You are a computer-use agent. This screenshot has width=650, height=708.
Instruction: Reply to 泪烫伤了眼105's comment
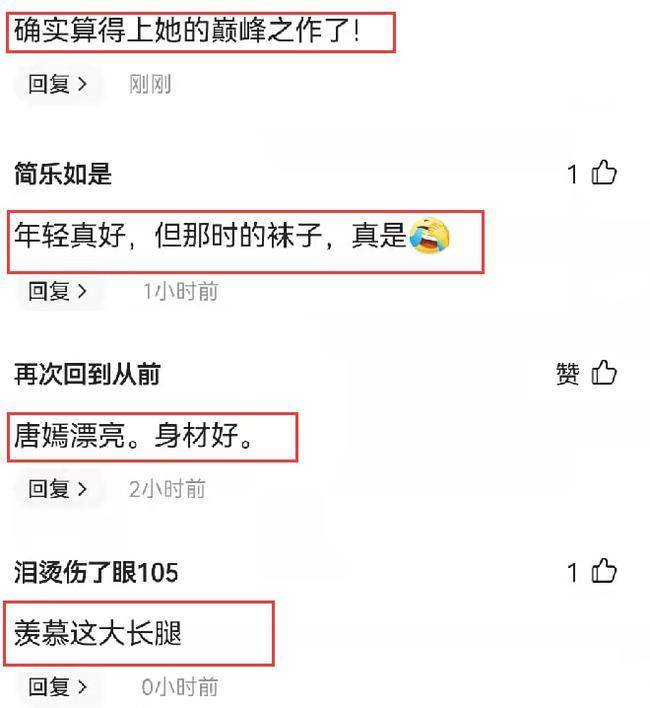tap(58, 687)
